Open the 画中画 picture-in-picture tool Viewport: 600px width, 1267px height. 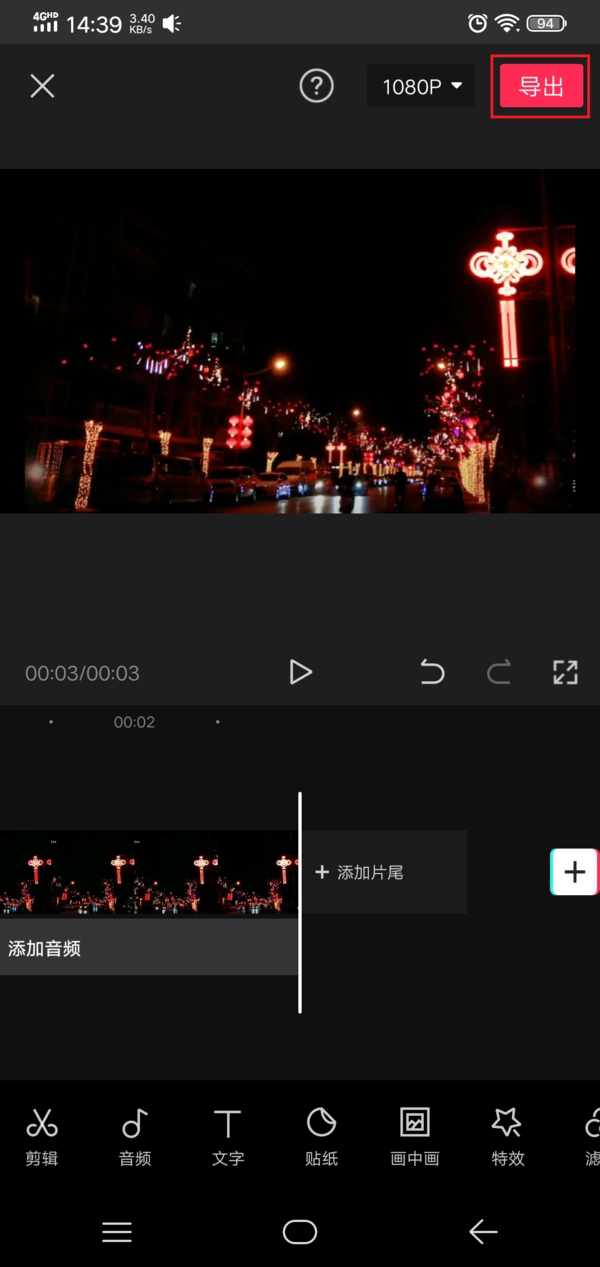pos(414,1136)
